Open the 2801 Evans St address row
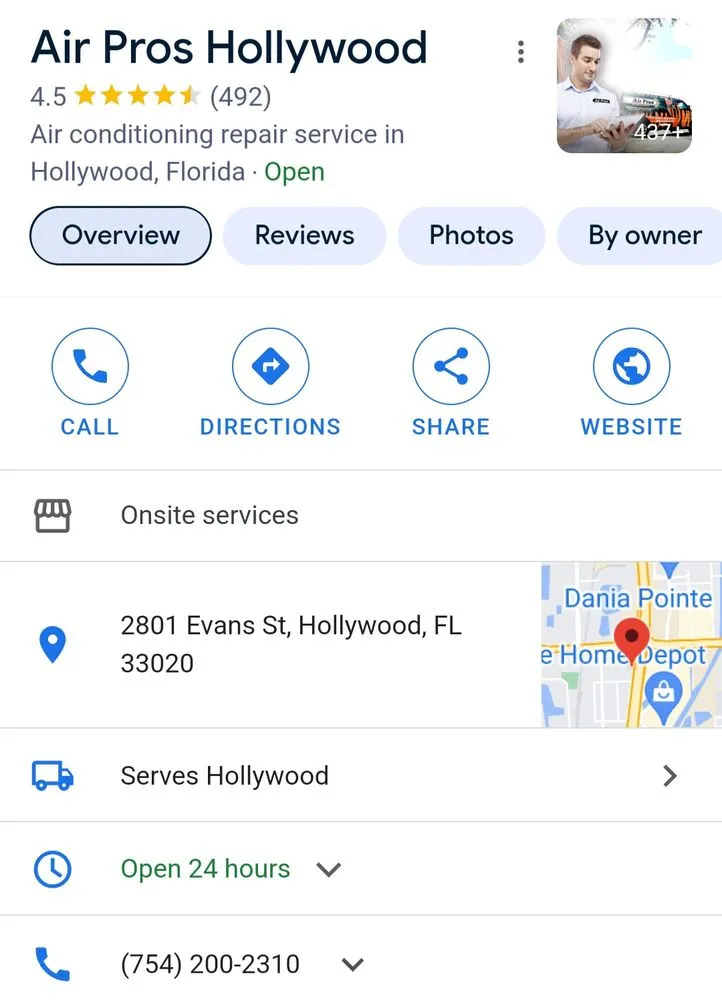This screenshot has width=722, height=1000. [x=290, y=644]
